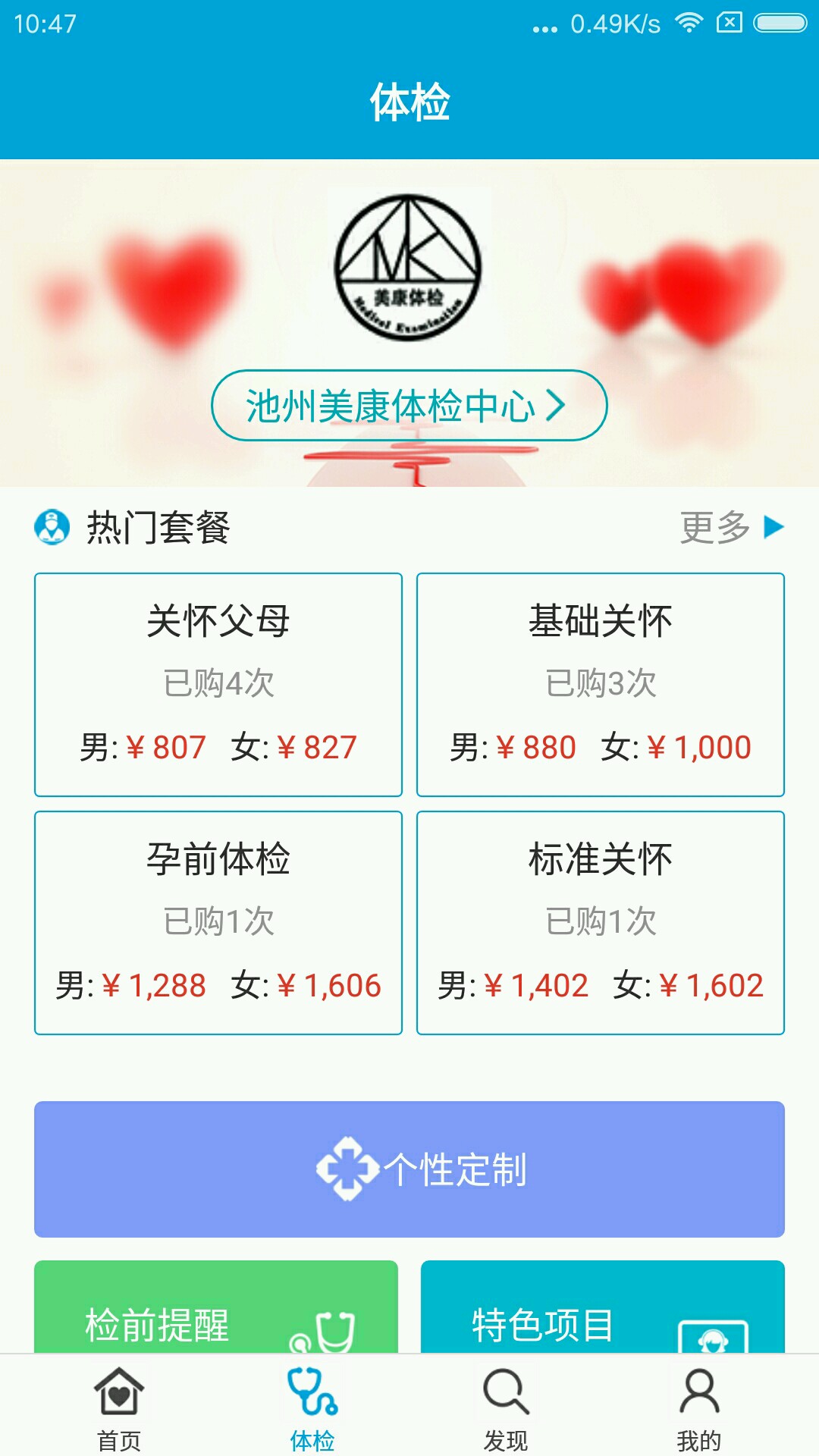Go to the 体检 tab

click(x=312, y=1407)
